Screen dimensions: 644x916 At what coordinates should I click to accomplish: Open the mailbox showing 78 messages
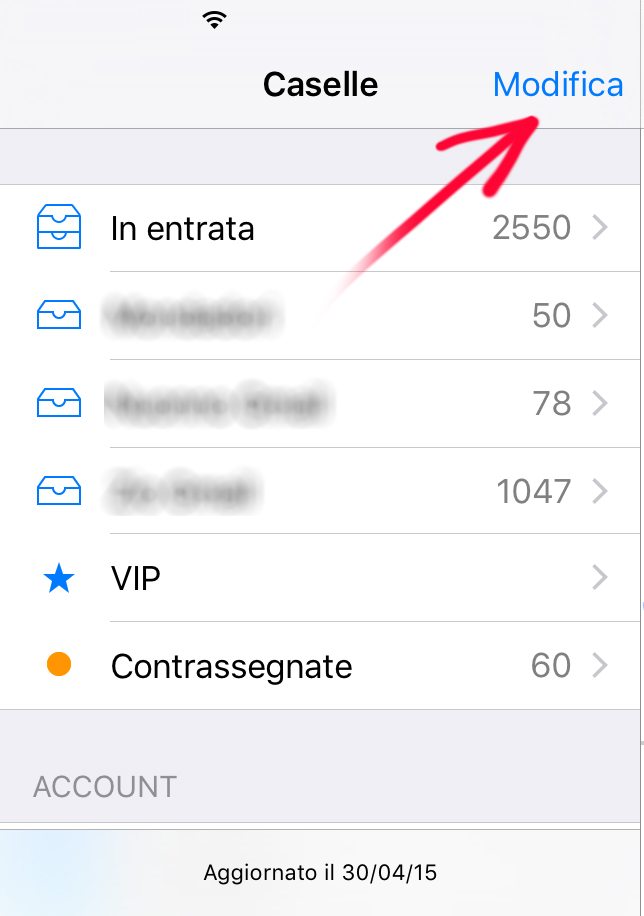(320, 404)
